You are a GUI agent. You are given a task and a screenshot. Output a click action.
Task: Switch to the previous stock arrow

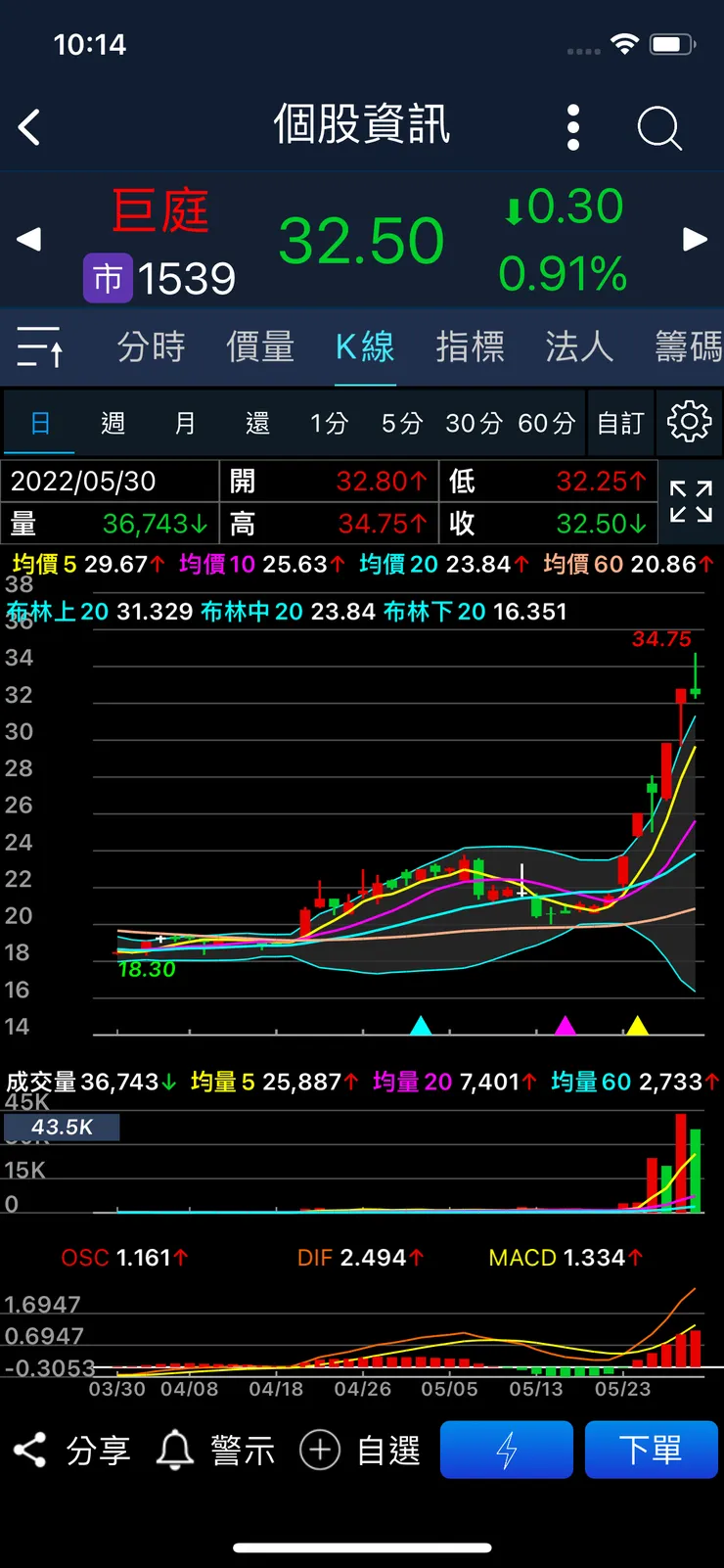(29, 239)
